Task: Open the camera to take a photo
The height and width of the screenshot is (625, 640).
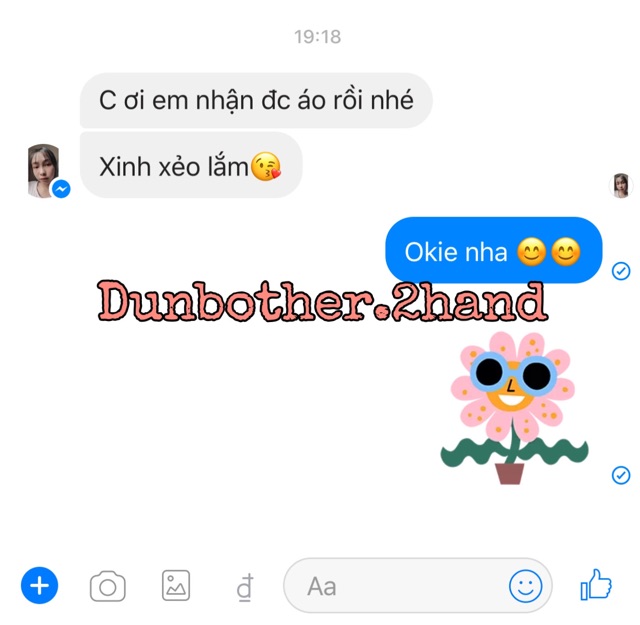Action: tap(108, 586)
